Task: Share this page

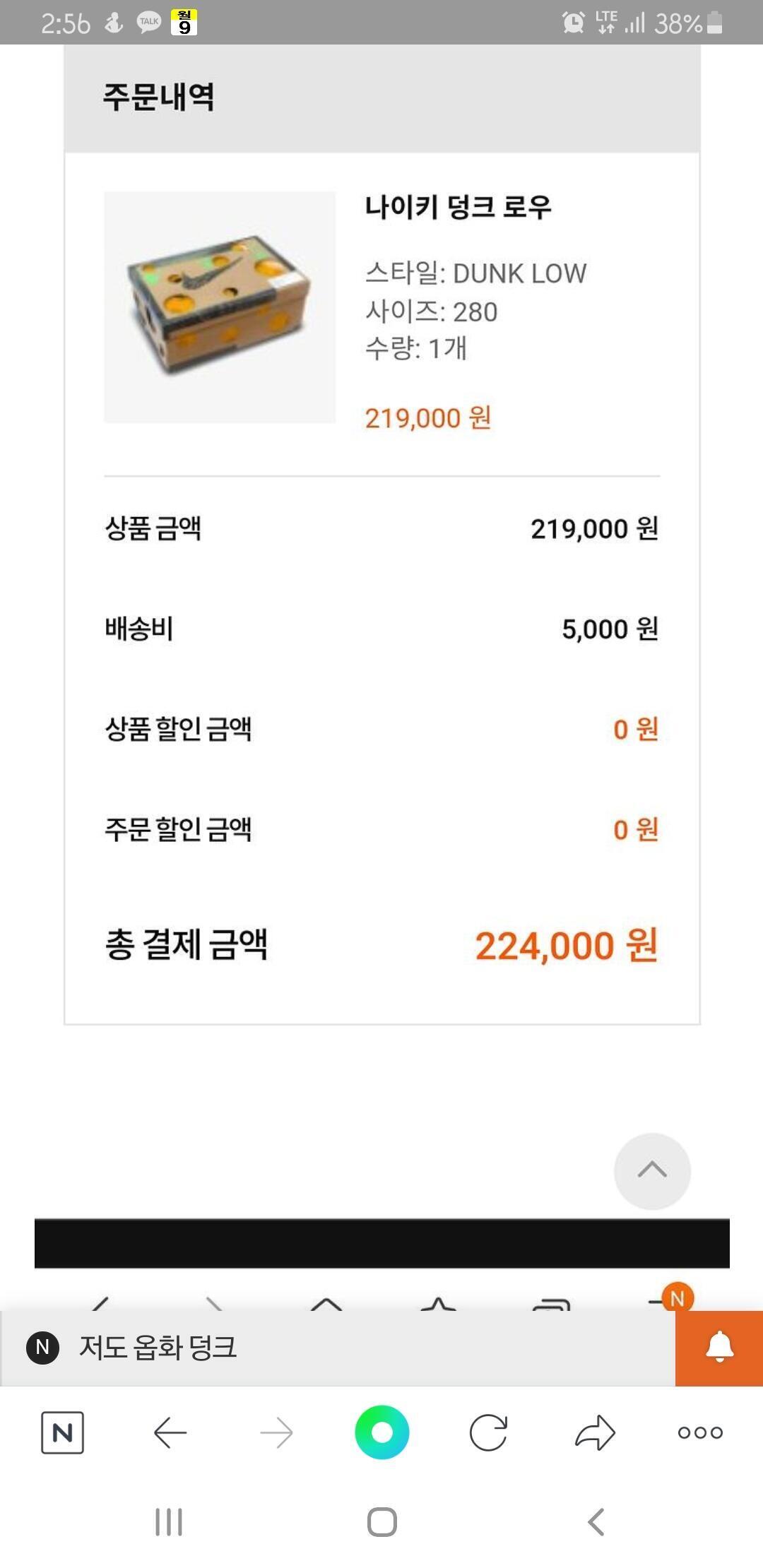Action: pos(595,1432)
